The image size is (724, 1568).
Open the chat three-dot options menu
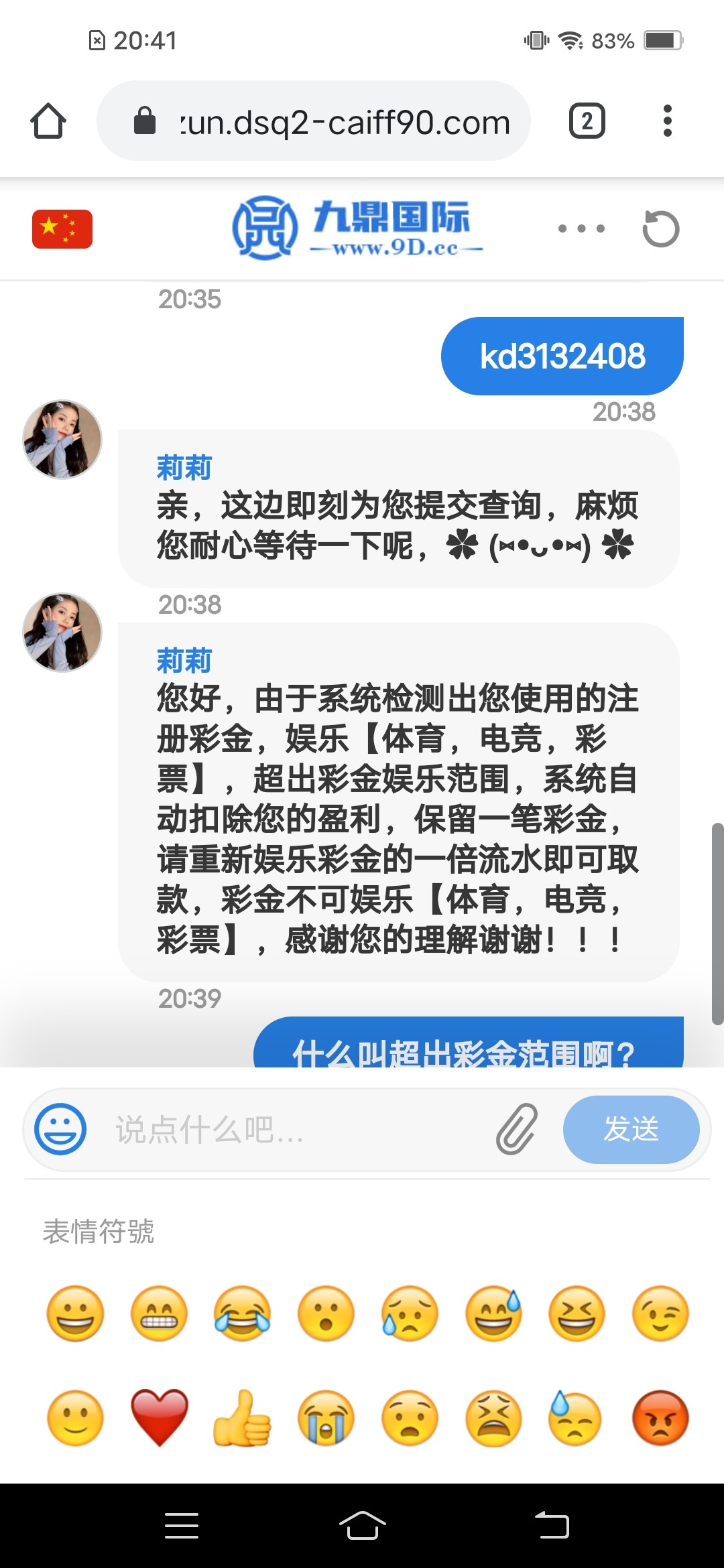point(581,229)
